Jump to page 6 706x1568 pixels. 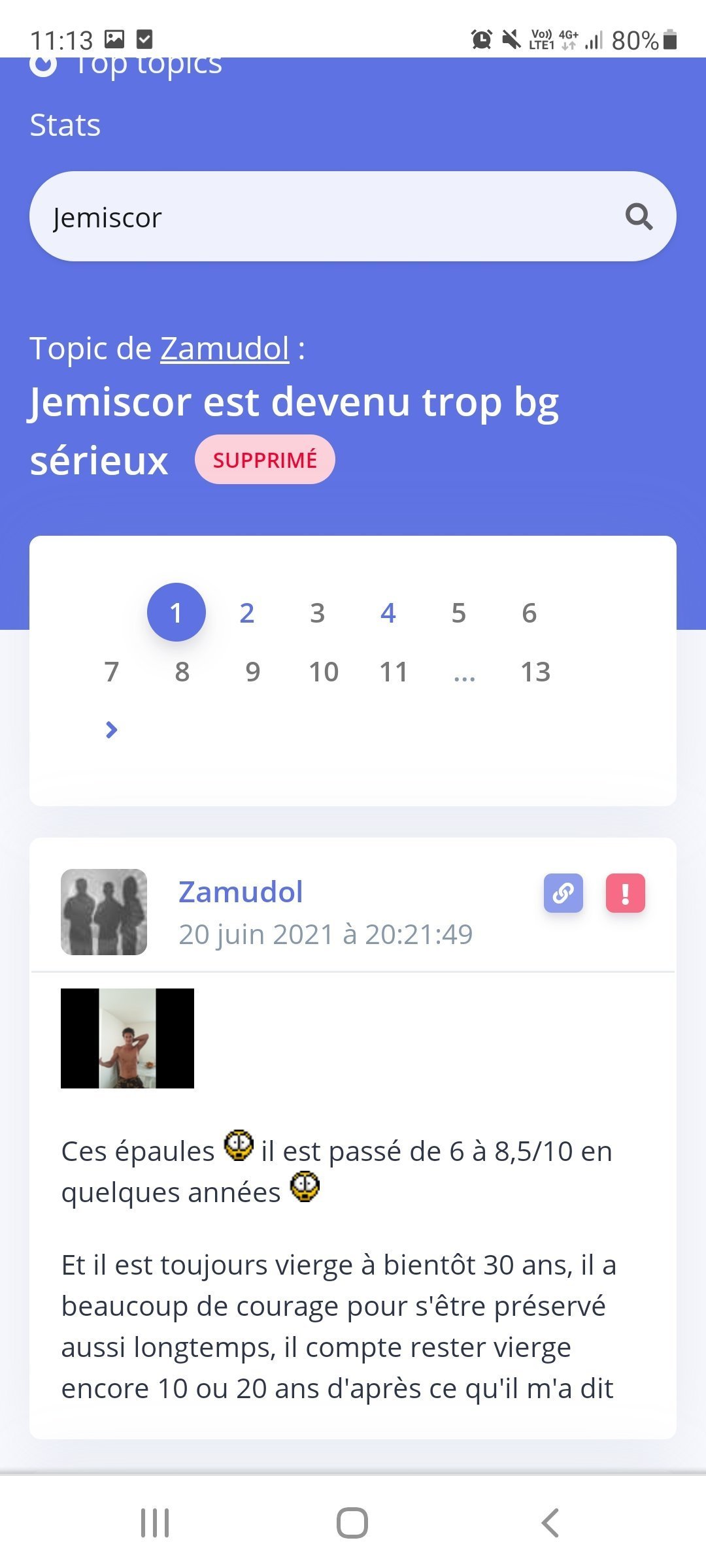[x=529, y=613]
